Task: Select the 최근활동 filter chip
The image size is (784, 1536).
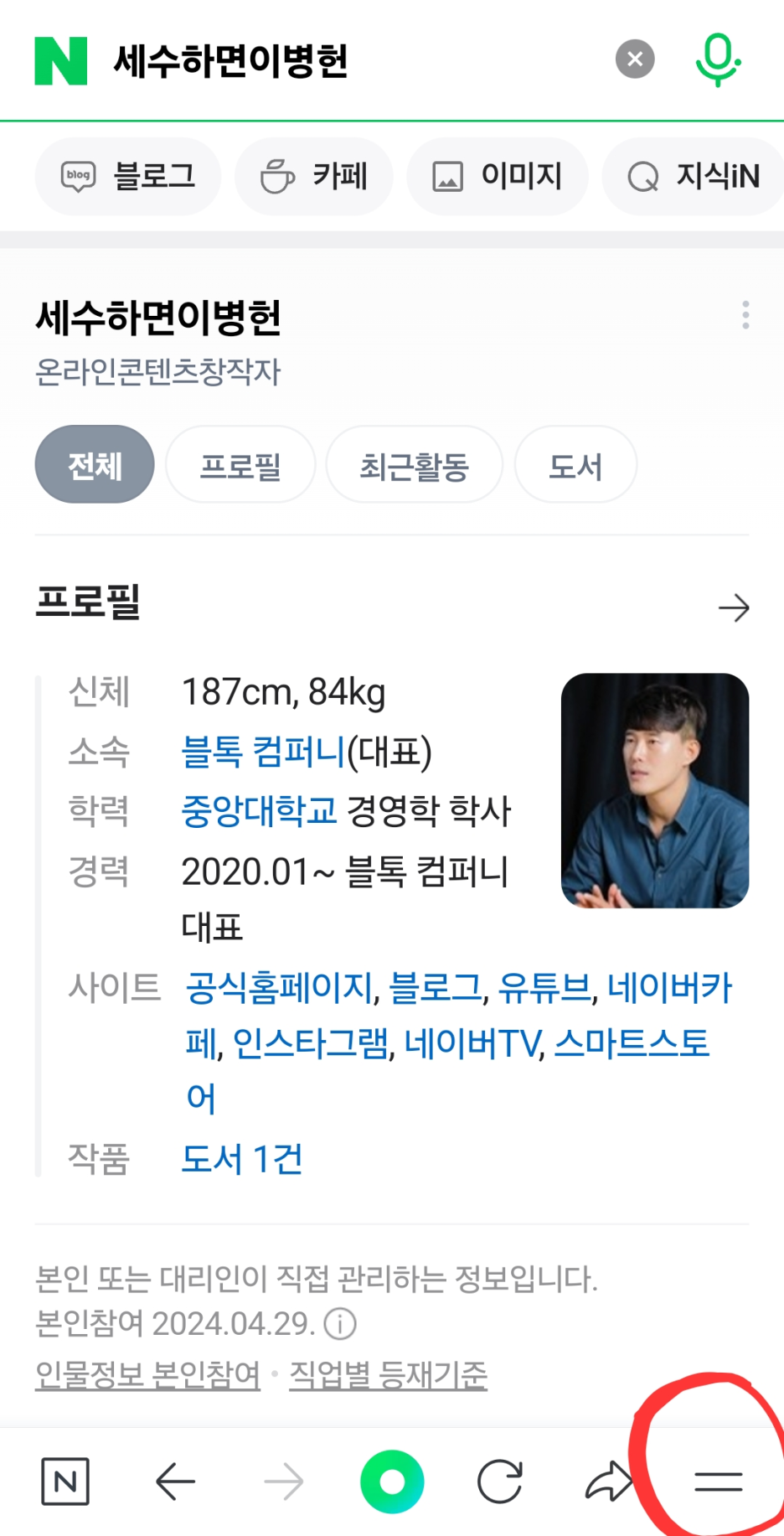Action: click(x=415, y=464)
